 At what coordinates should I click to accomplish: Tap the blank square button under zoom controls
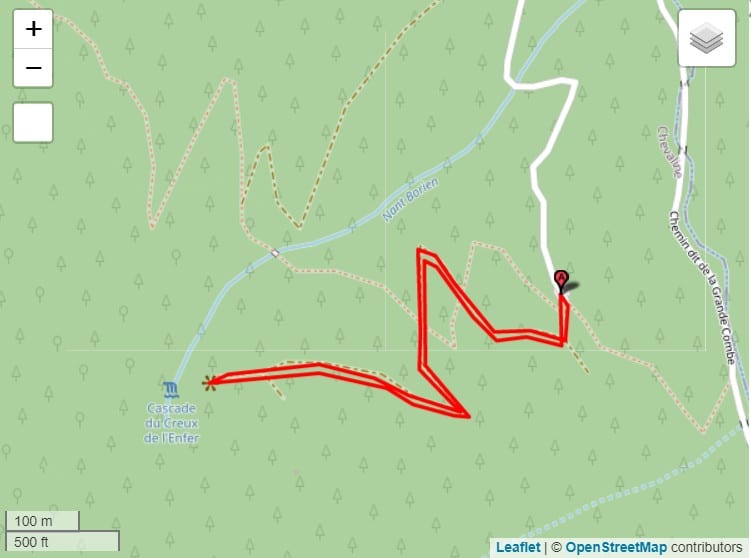coord(33,122)
